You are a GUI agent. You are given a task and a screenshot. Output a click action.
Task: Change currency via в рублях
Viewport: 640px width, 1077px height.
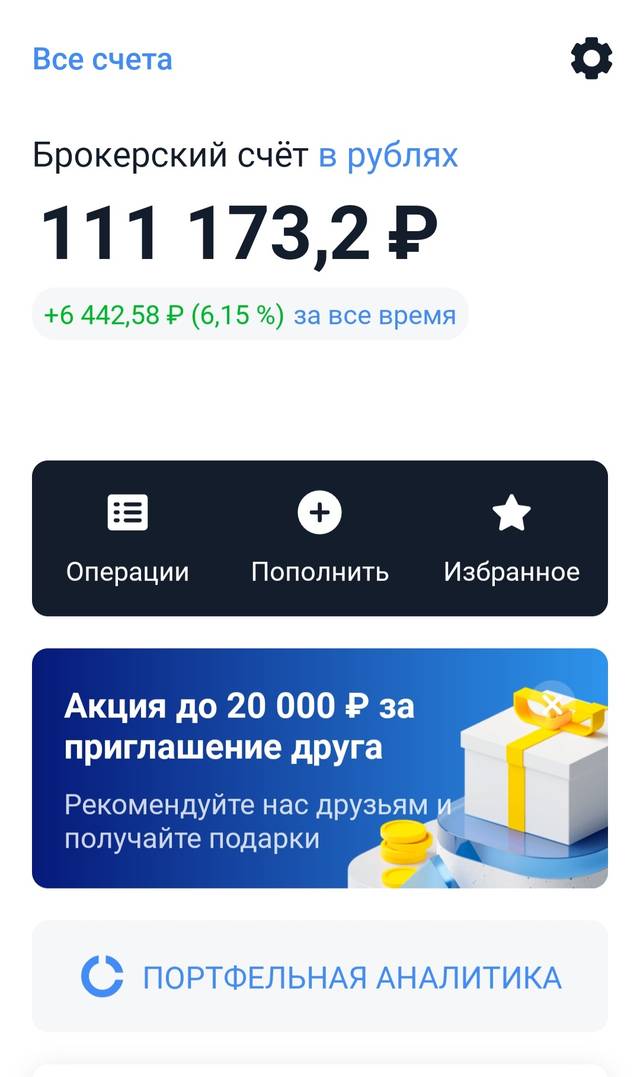pos(388,156)
